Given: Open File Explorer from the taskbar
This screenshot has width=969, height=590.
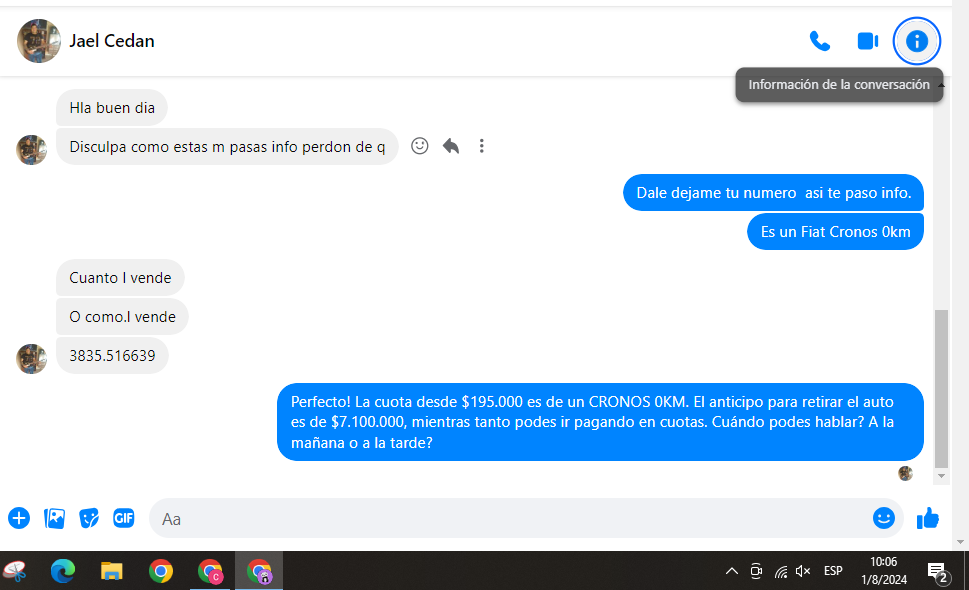Looking at the screenshot, I should (111, 571).
